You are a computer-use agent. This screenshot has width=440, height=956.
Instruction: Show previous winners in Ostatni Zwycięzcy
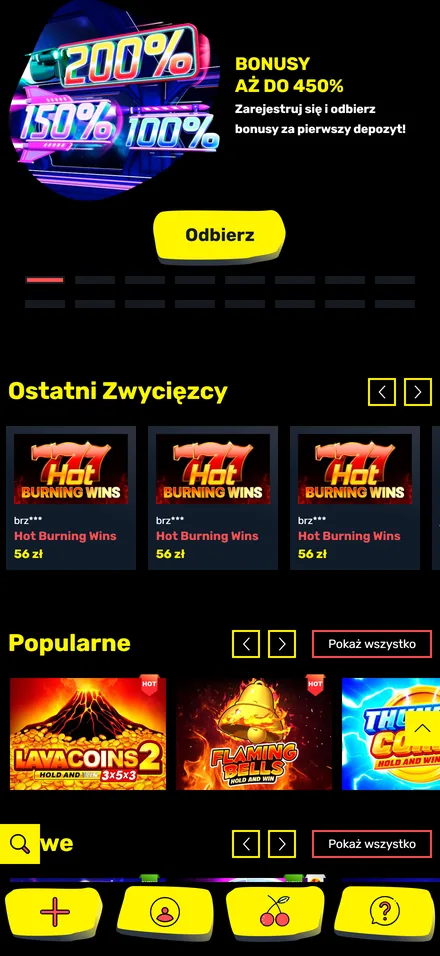coord(382,392)
